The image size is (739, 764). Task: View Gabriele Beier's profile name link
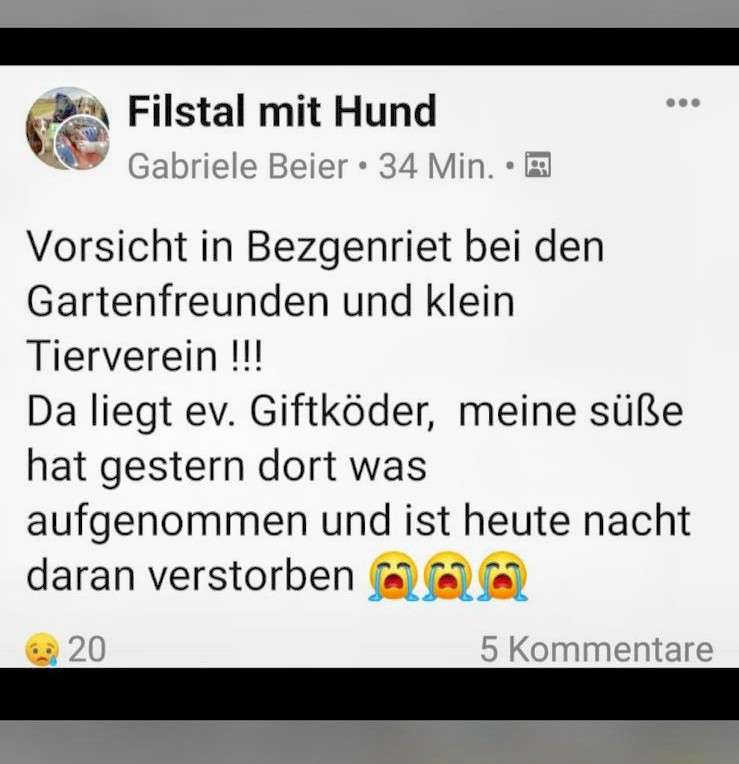click(237, 166)
